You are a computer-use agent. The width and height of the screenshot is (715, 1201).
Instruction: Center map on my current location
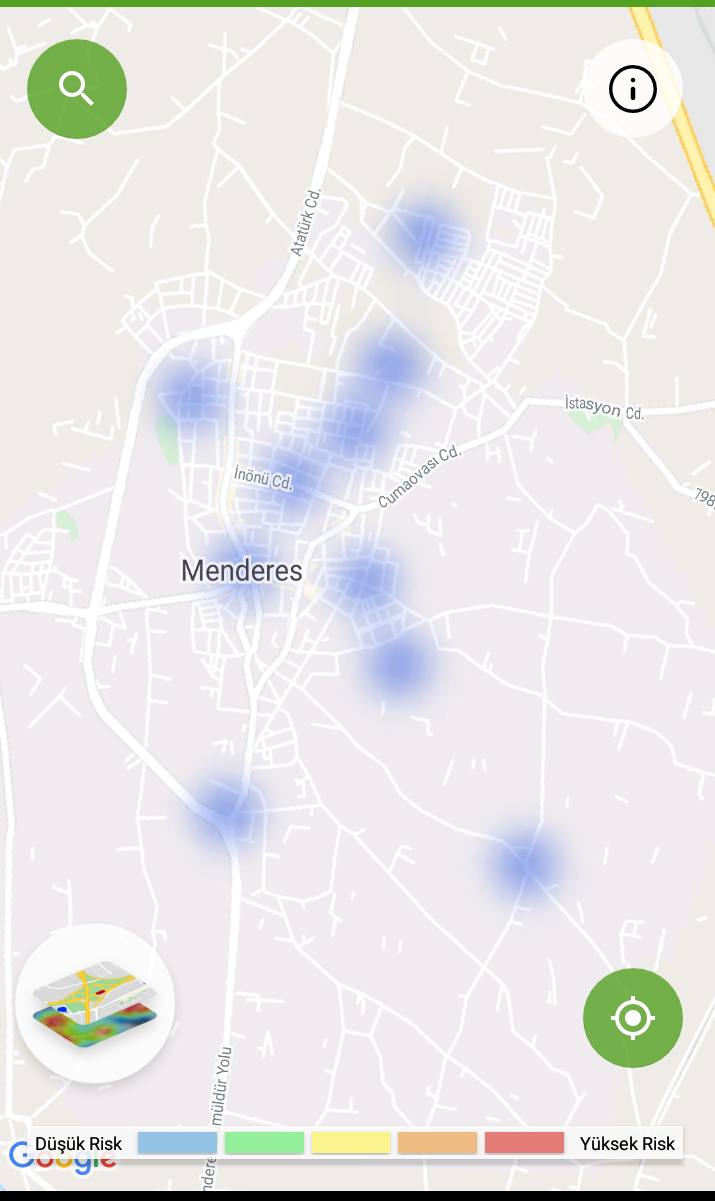tap(633, 1018)
